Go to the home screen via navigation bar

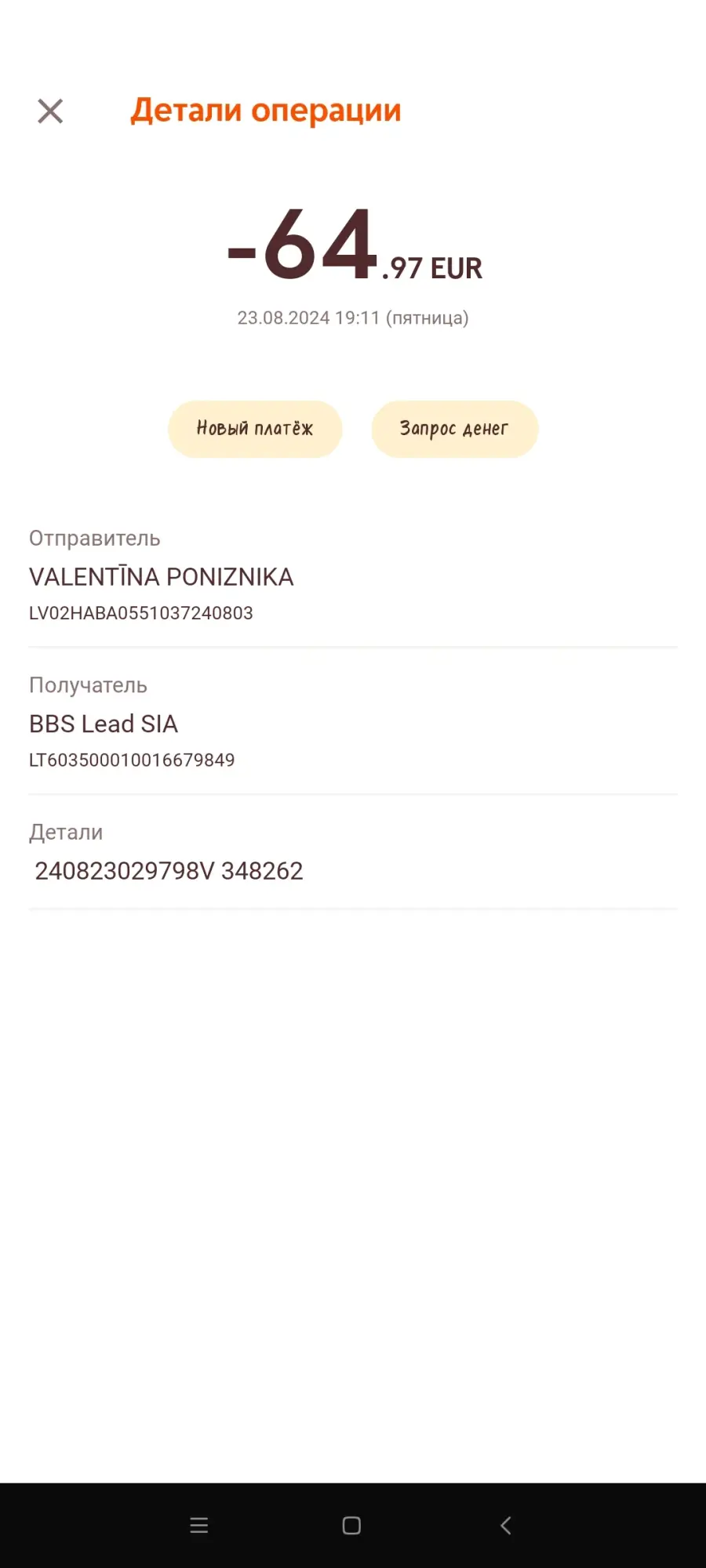351,1525
